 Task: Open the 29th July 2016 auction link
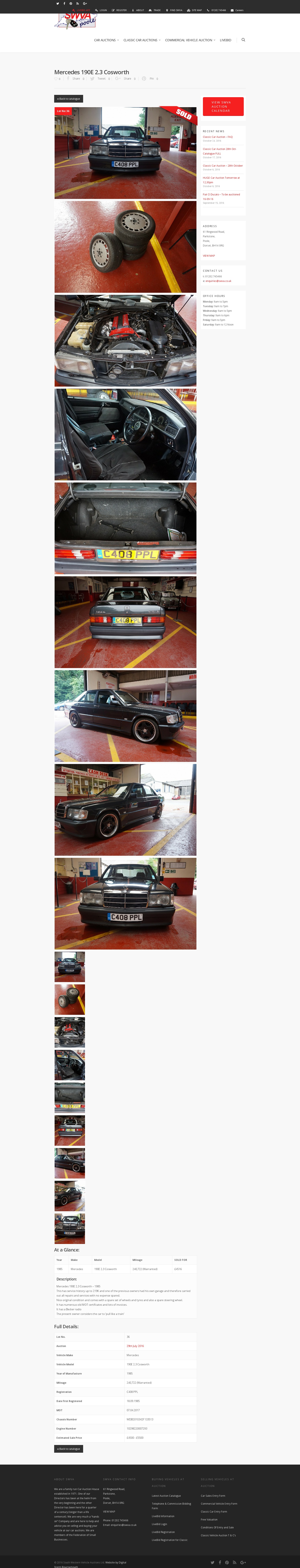coord(135,1346)
